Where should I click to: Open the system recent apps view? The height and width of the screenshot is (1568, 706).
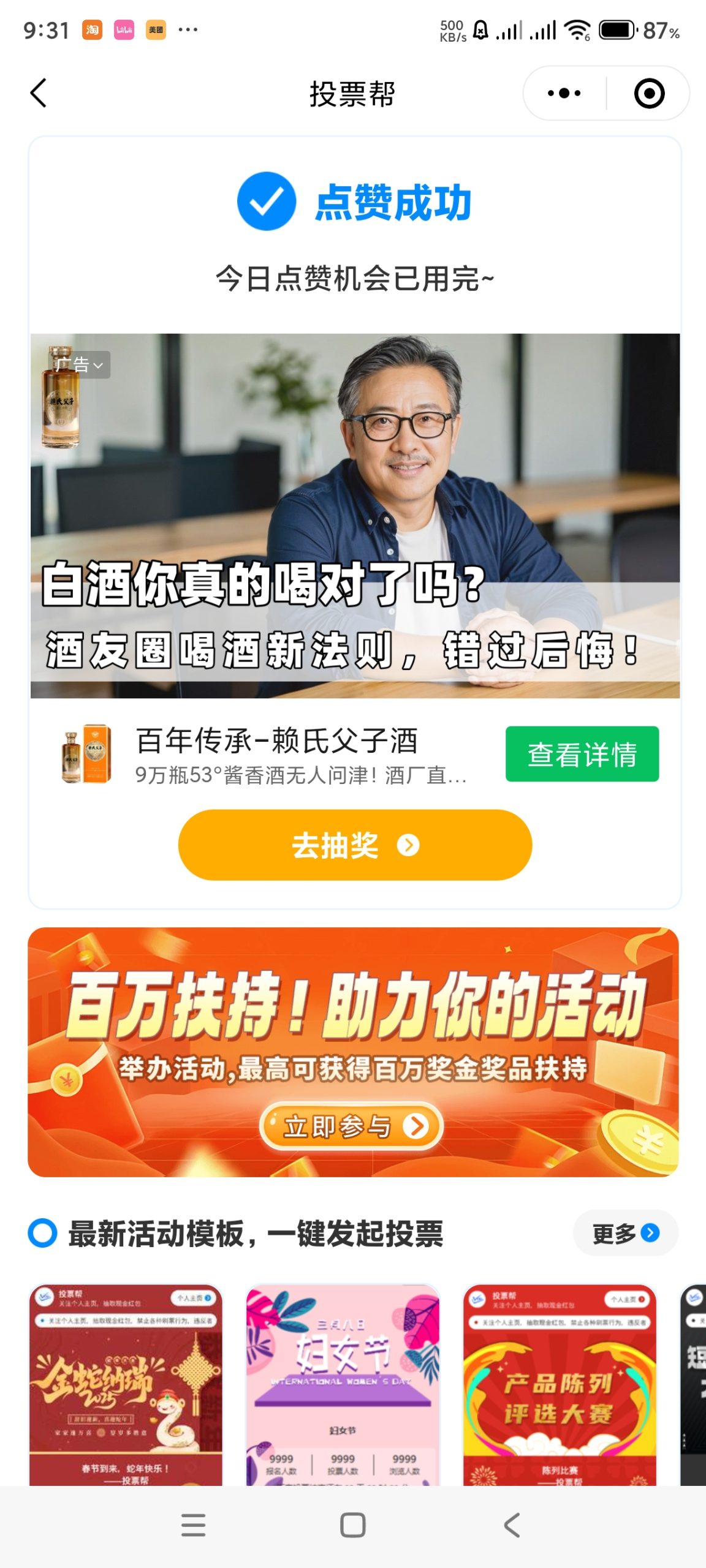click(x=194, y=1525)
